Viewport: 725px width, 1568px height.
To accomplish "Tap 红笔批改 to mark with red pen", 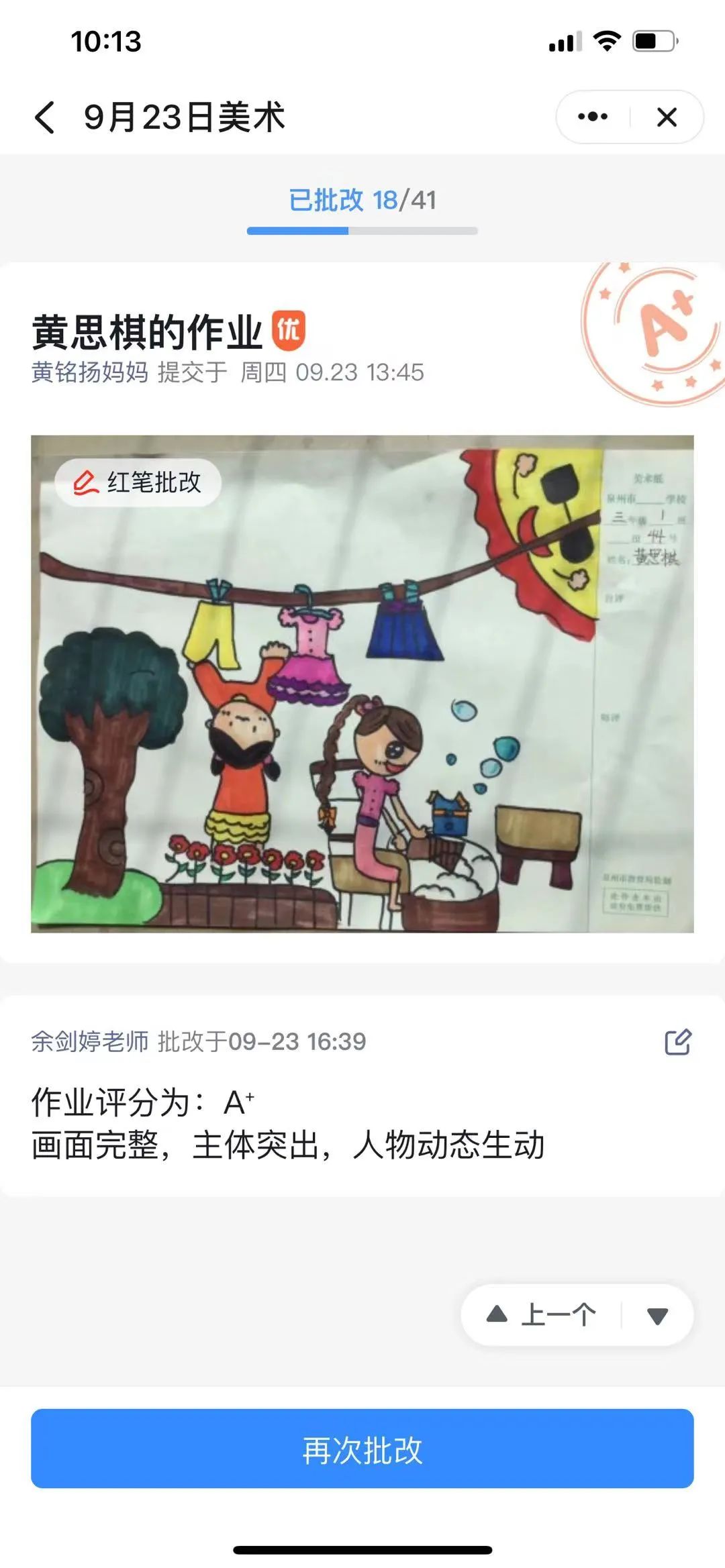I will pyautogui.click(x=138, y=482).
